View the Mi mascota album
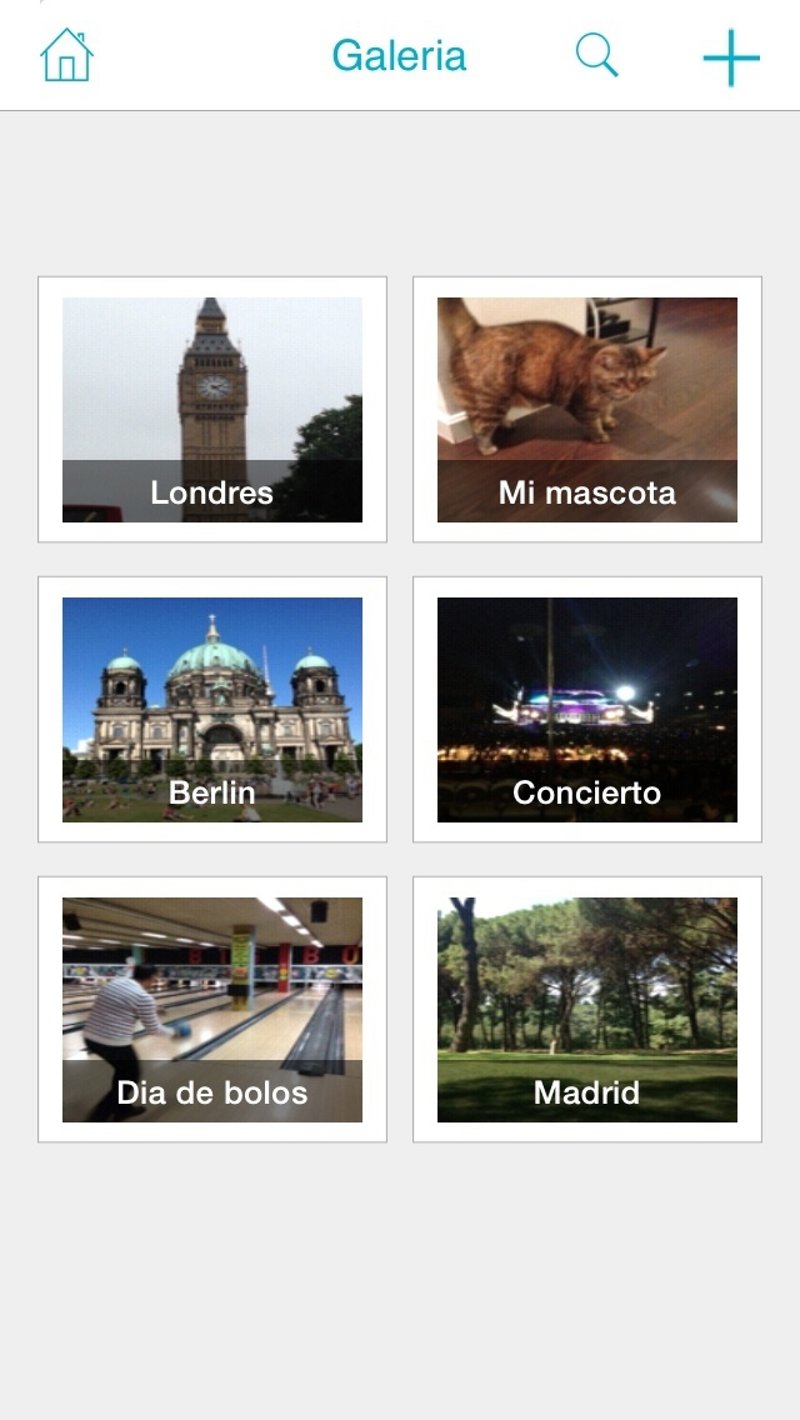This screenshot has height=1420, width=800. tap(587, 410)
